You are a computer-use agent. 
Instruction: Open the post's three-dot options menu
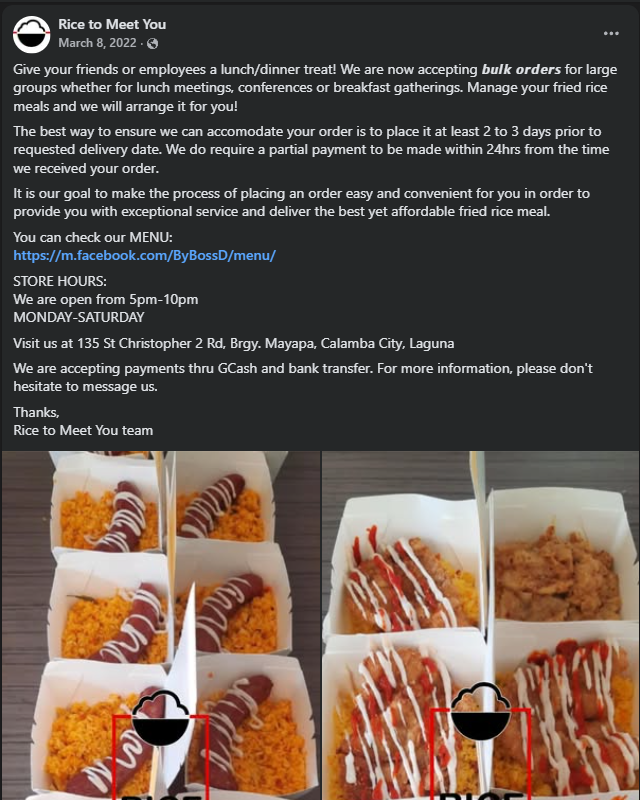[x=611, y=33]
